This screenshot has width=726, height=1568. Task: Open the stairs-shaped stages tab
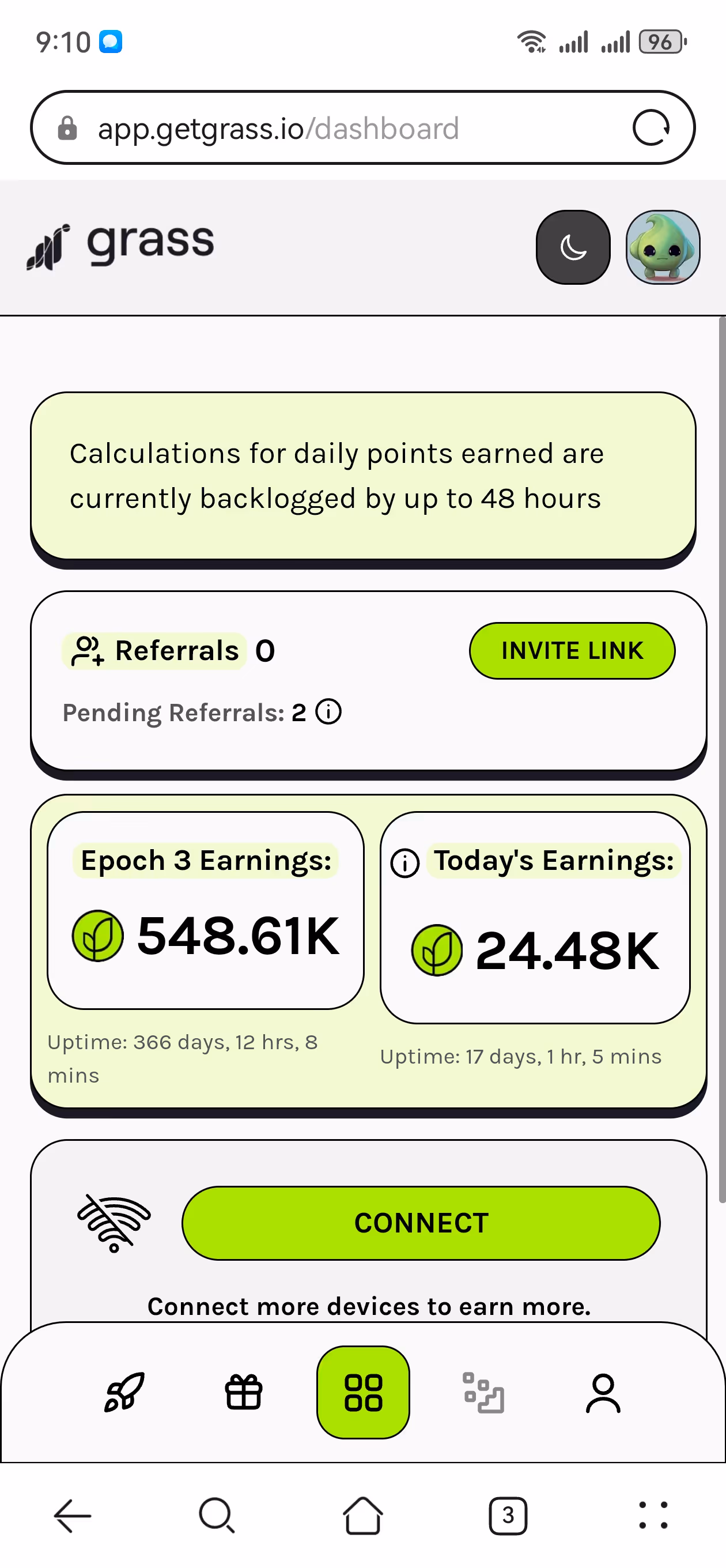point(483,1392)
